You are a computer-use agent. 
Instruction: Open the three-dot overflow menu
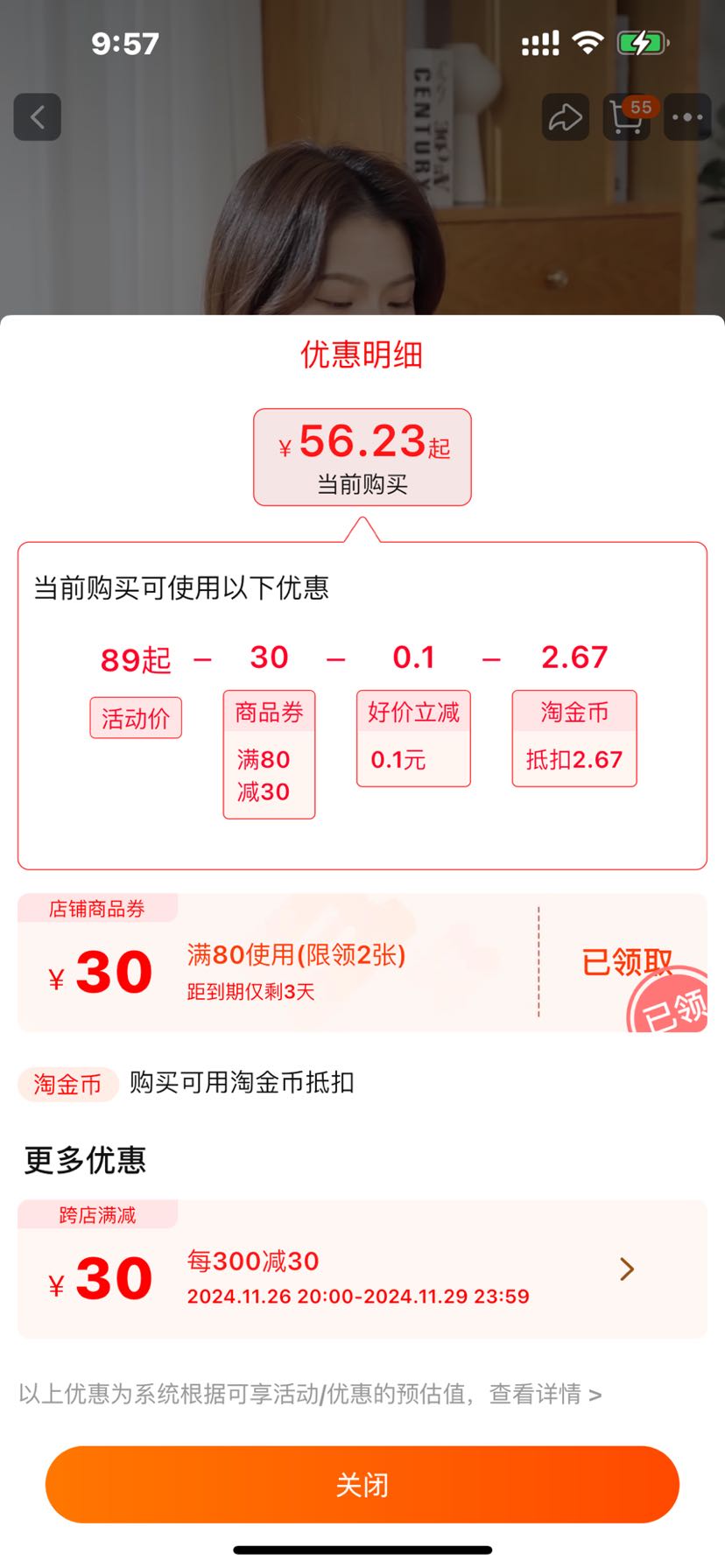687,117
